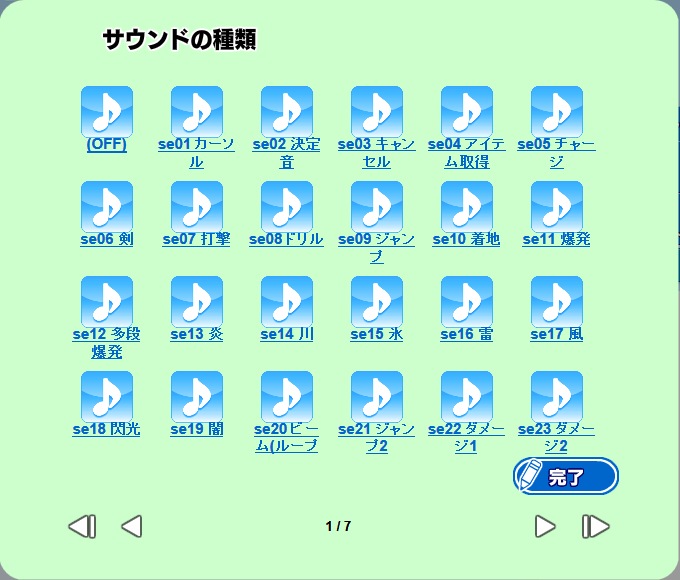Choose se01 カーソル sound
The height and width of the screenshot is (580, 680).
(197, 112)
